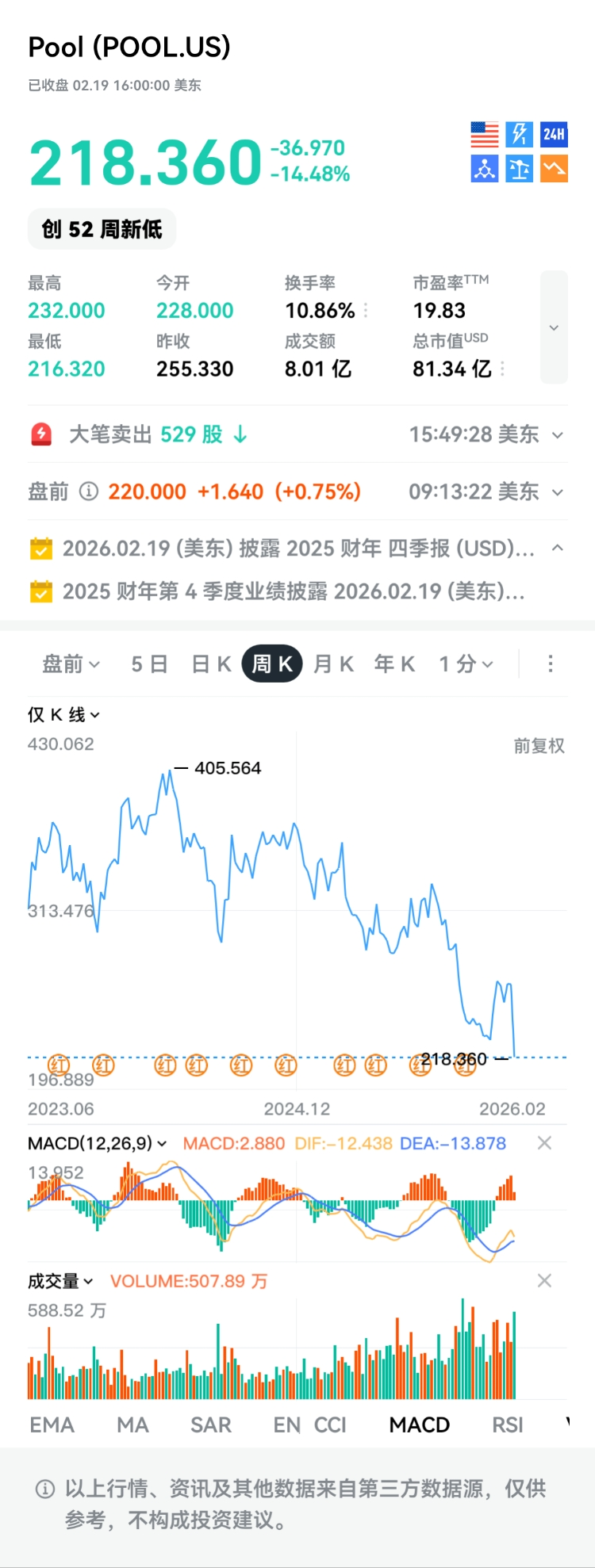595x1568 pixels.
Task: Switch to the 5日 chart
Action: [x=149, y=664]
